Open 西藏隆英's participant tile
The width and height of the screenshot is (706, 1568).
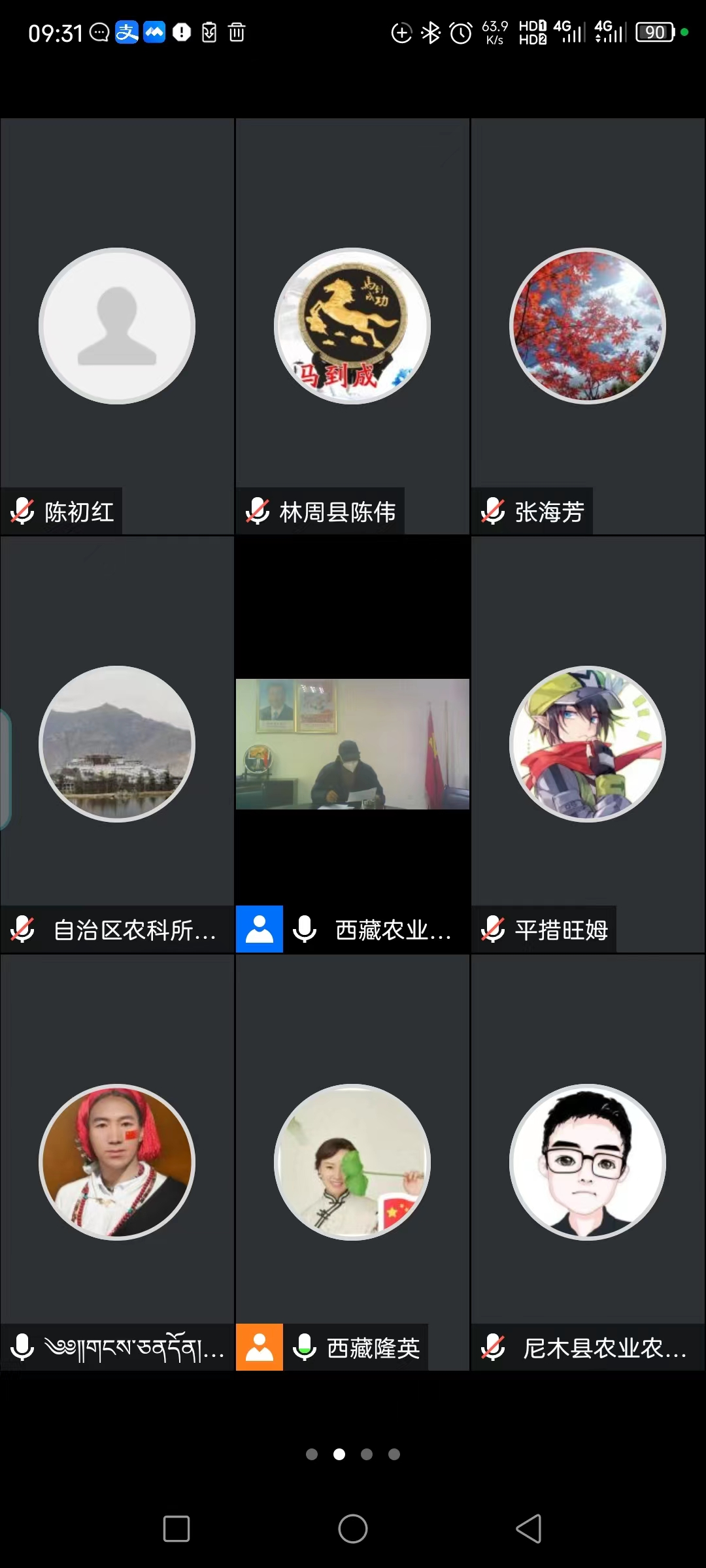pos(352,1163)
